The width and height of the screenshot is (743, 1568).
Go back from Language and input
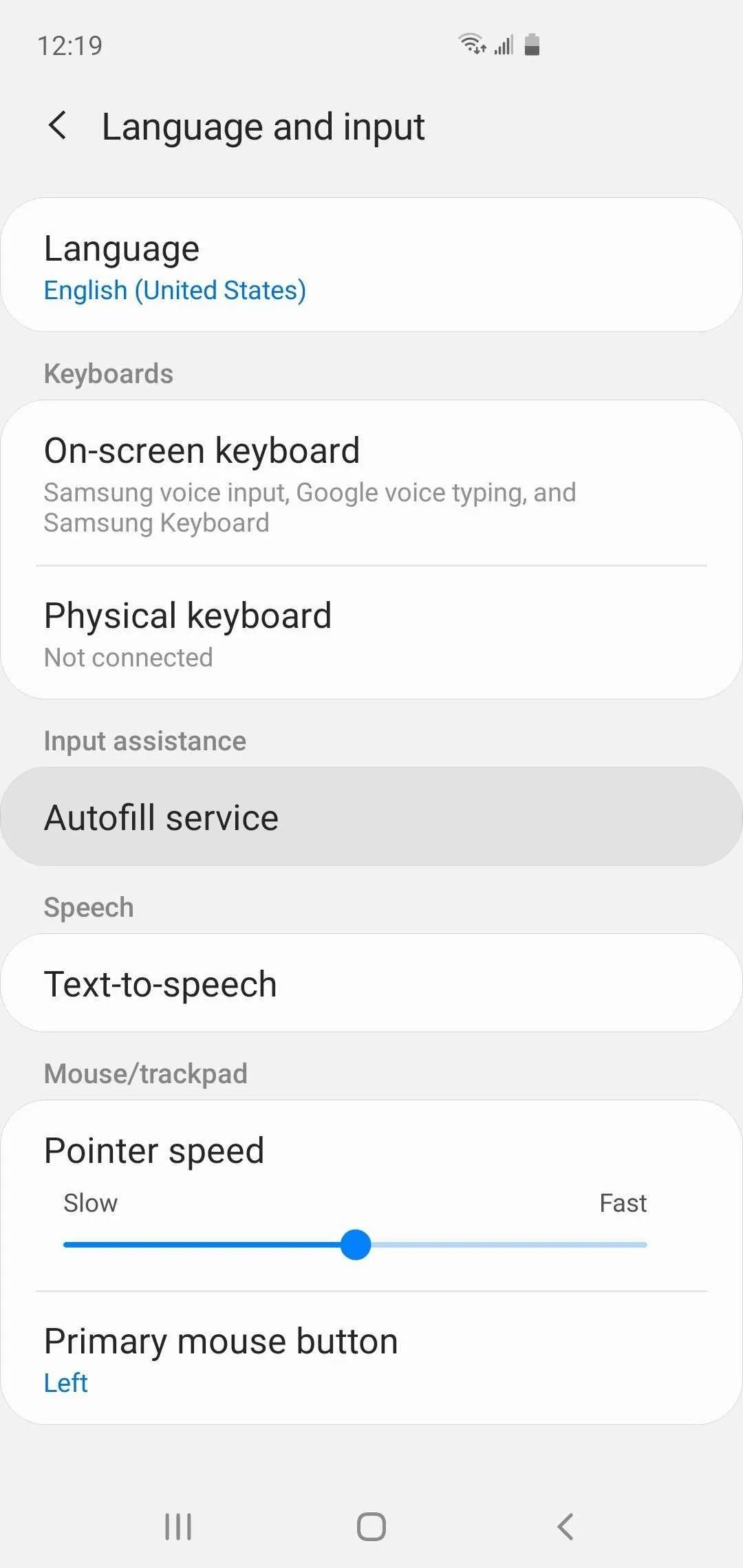[58, 126]
